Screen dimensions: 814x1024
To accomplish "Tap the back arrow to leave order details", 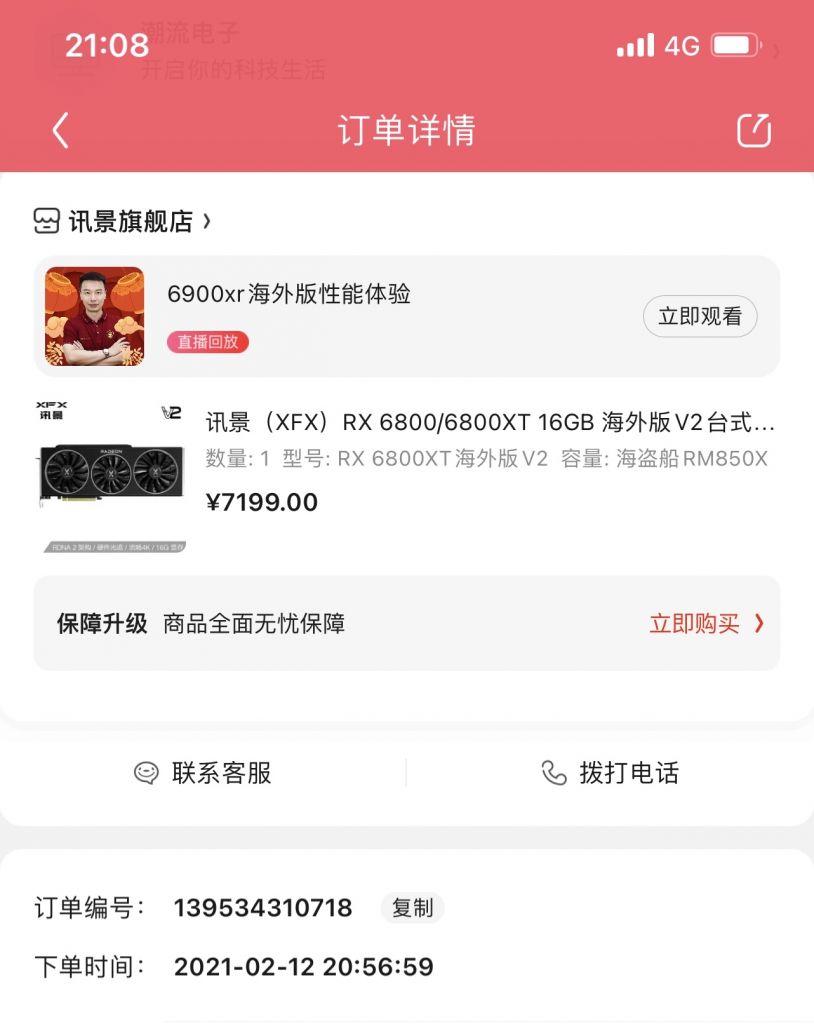I will coord(58,130).
